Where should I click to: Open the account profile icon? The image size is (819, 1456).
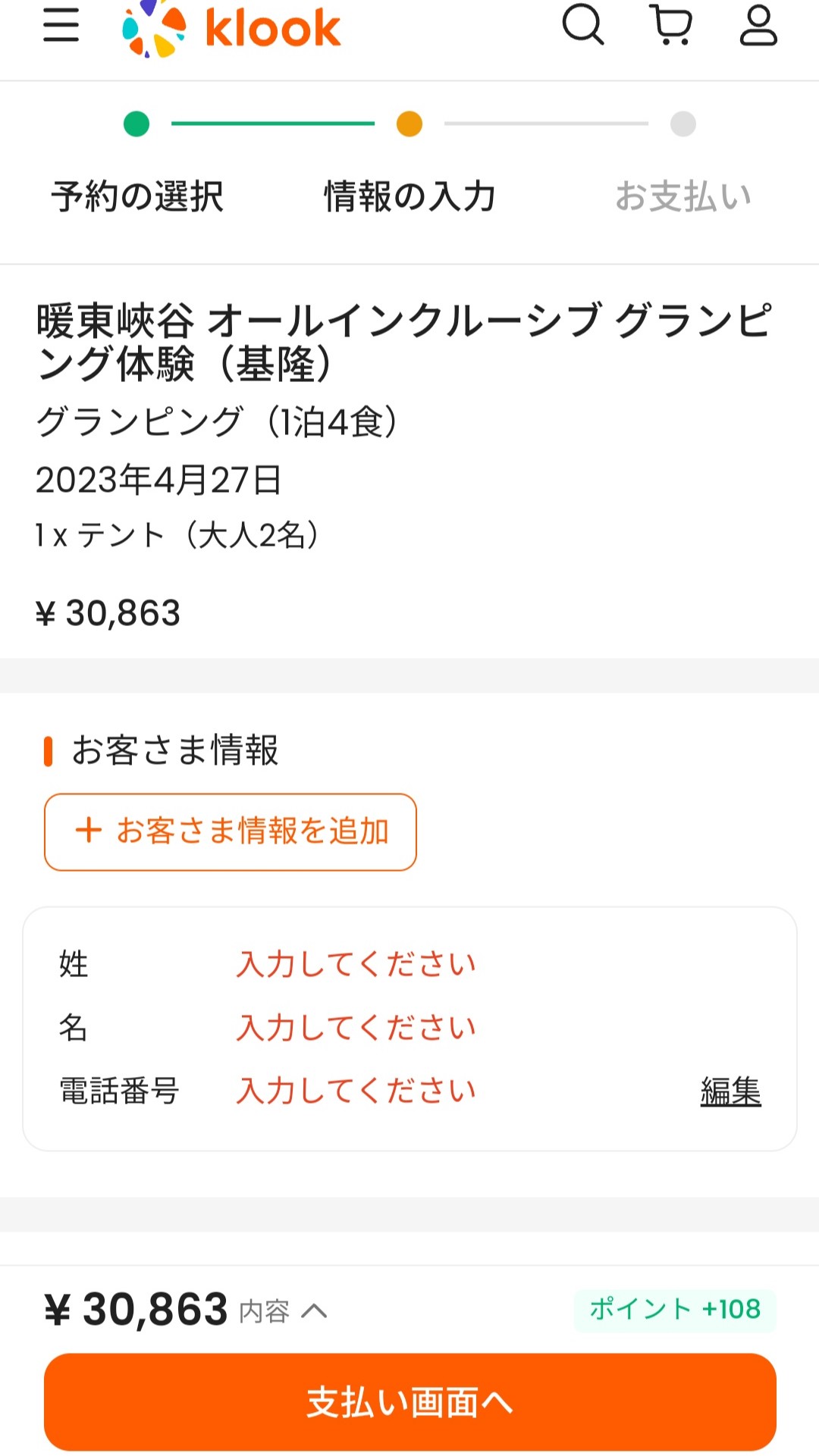[758, 25]
